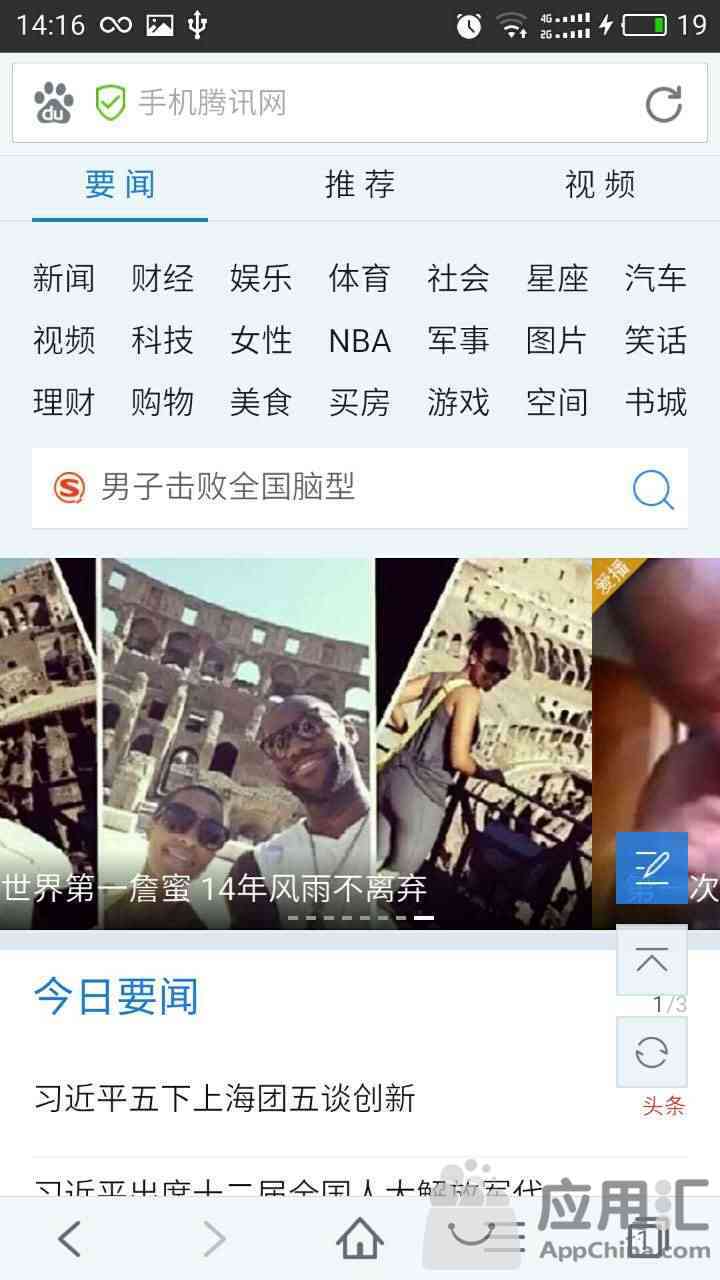Switch to the 推荐 tab

[360, 185]
